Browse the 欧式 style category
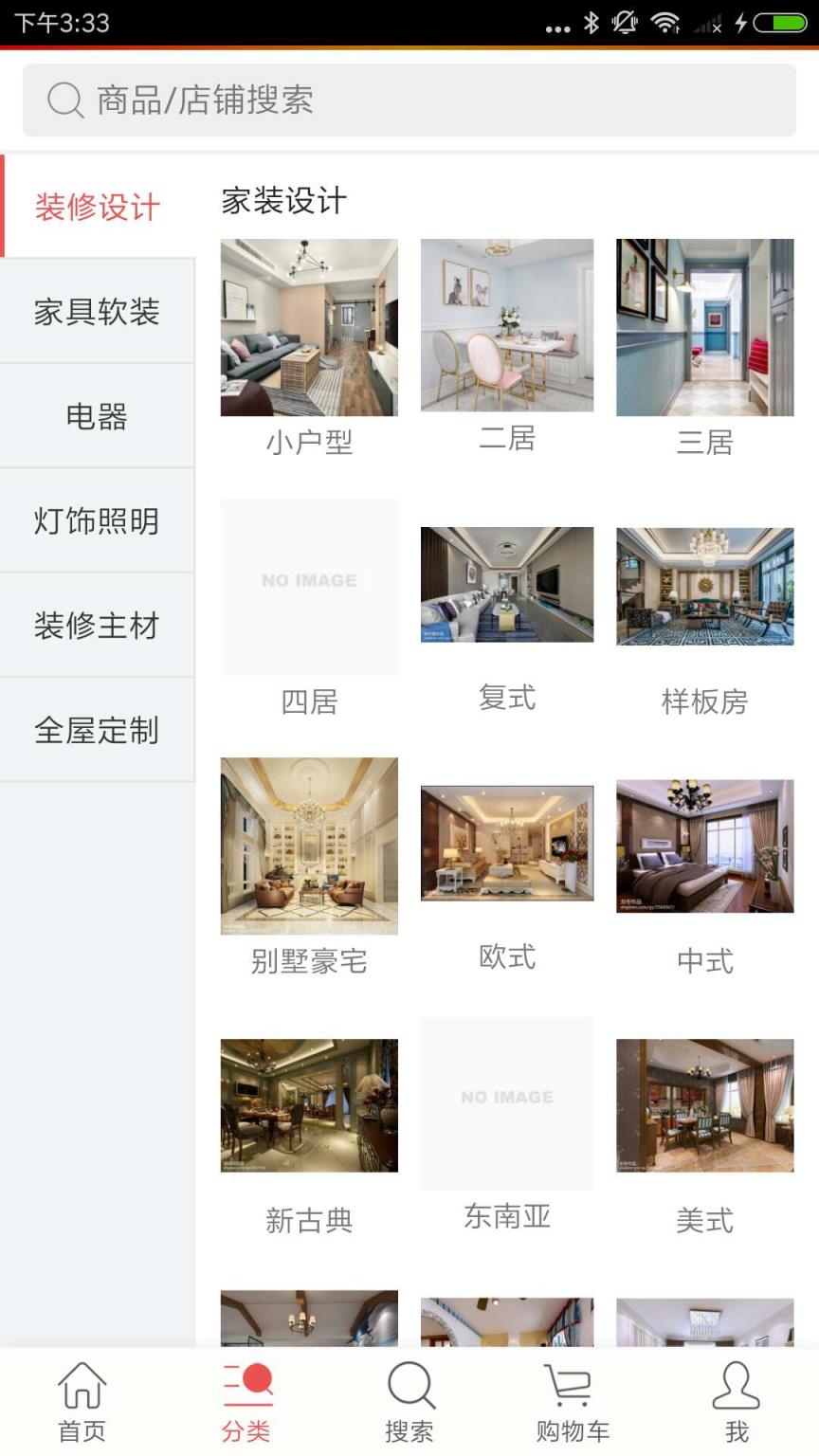Image resolution: width=819 pixels, height=1456 pixels. [507, 844]
